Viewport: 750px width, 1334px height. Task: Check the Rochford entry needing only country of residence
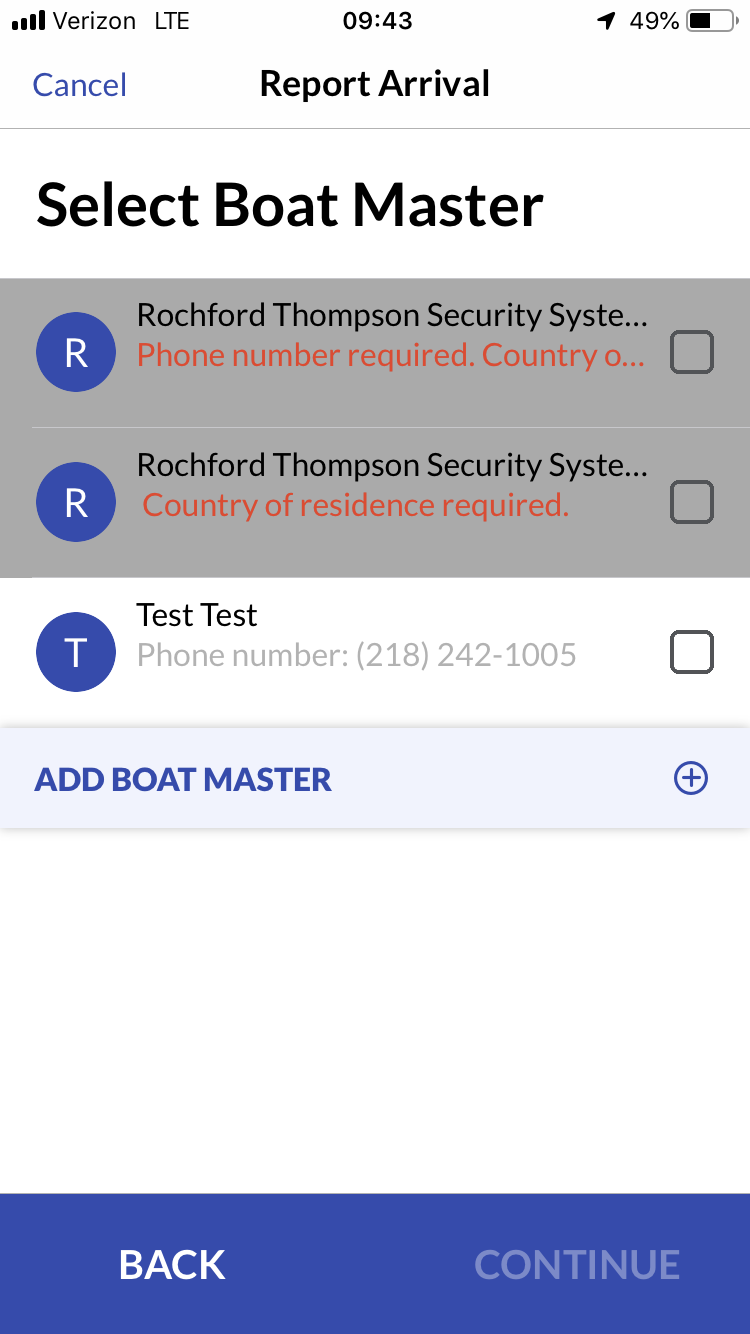[x=691, y=502]
